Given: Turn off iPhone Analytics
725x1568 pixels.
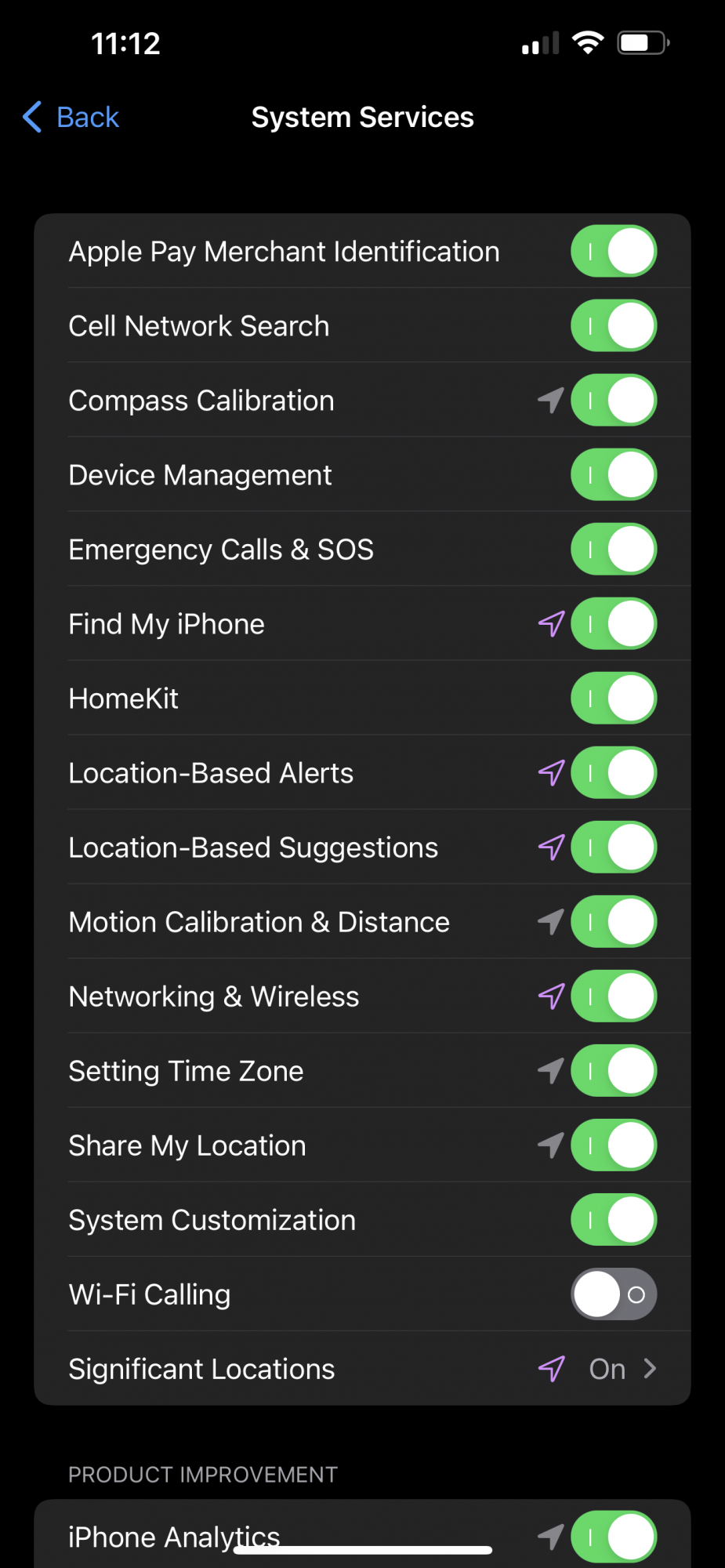Looking at the screenshot, I should tap(613, 1535).
